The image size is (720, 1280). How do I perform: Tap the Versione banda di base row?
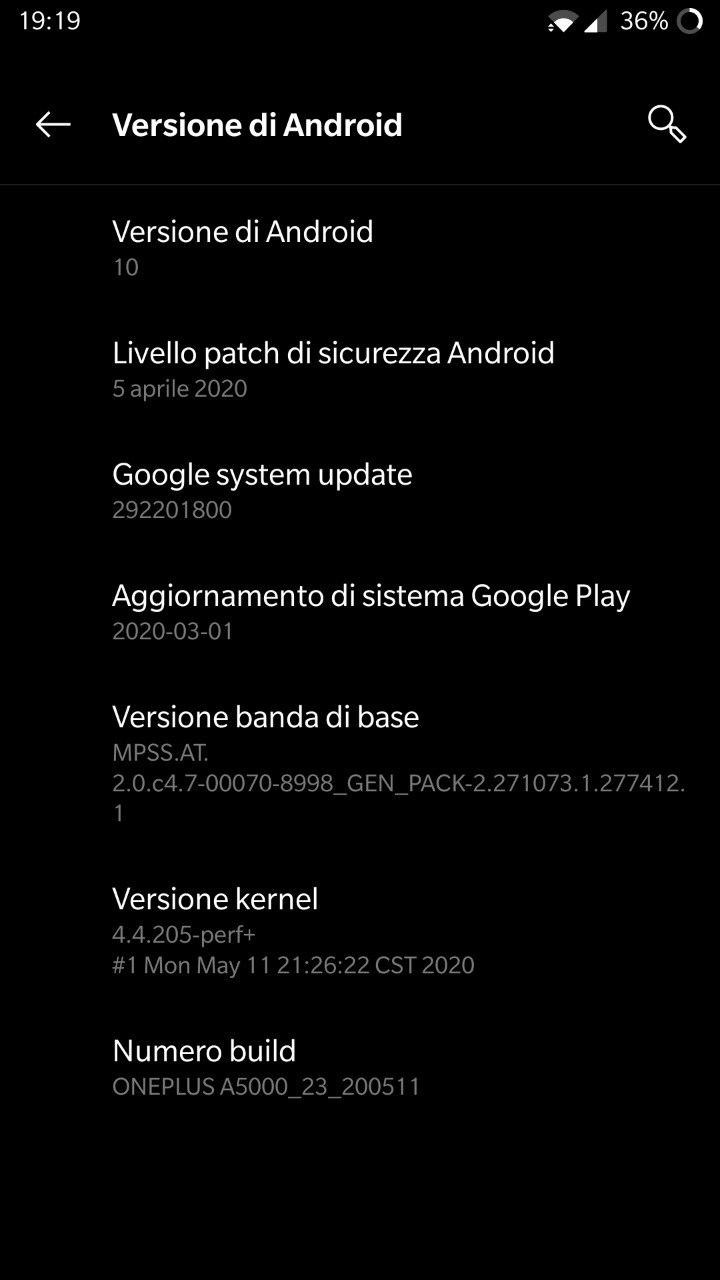(360, 763)
